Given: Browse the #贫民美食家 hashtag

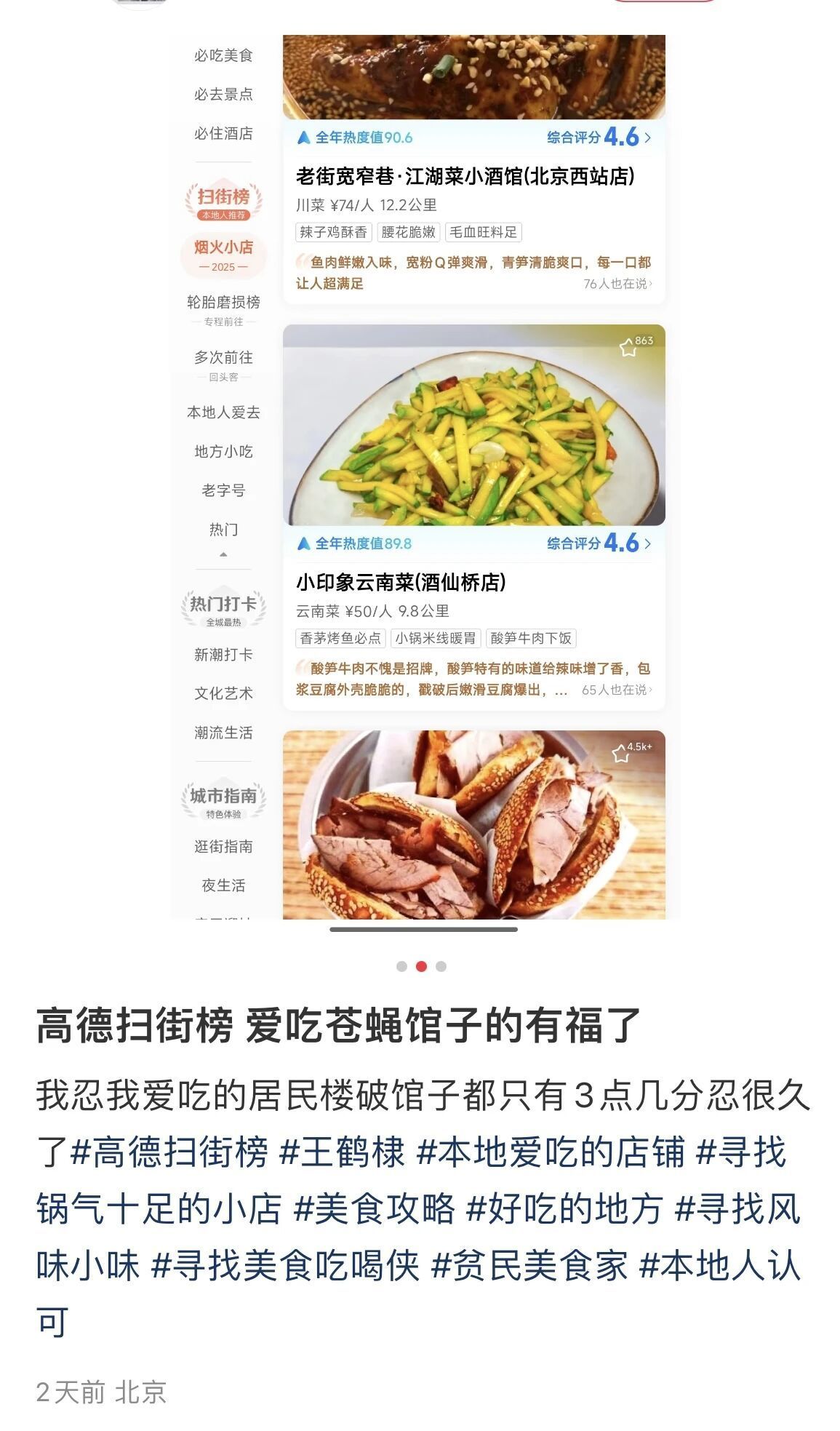Looking at the screenshot, I should click(x=529, y=1266).
